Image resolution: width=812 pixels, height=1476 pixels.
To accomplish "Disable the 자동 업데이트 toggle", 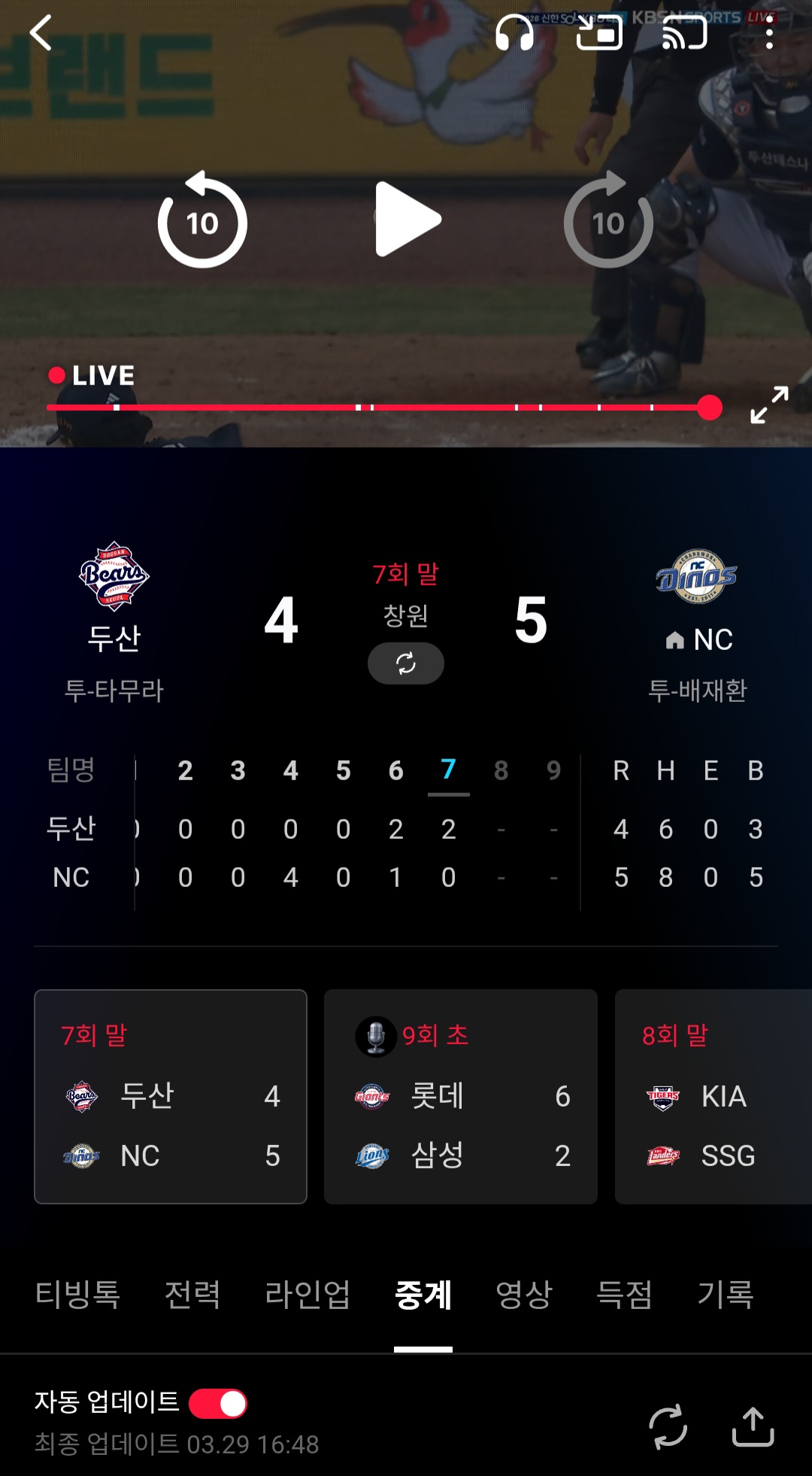I will click(218, 1404).
